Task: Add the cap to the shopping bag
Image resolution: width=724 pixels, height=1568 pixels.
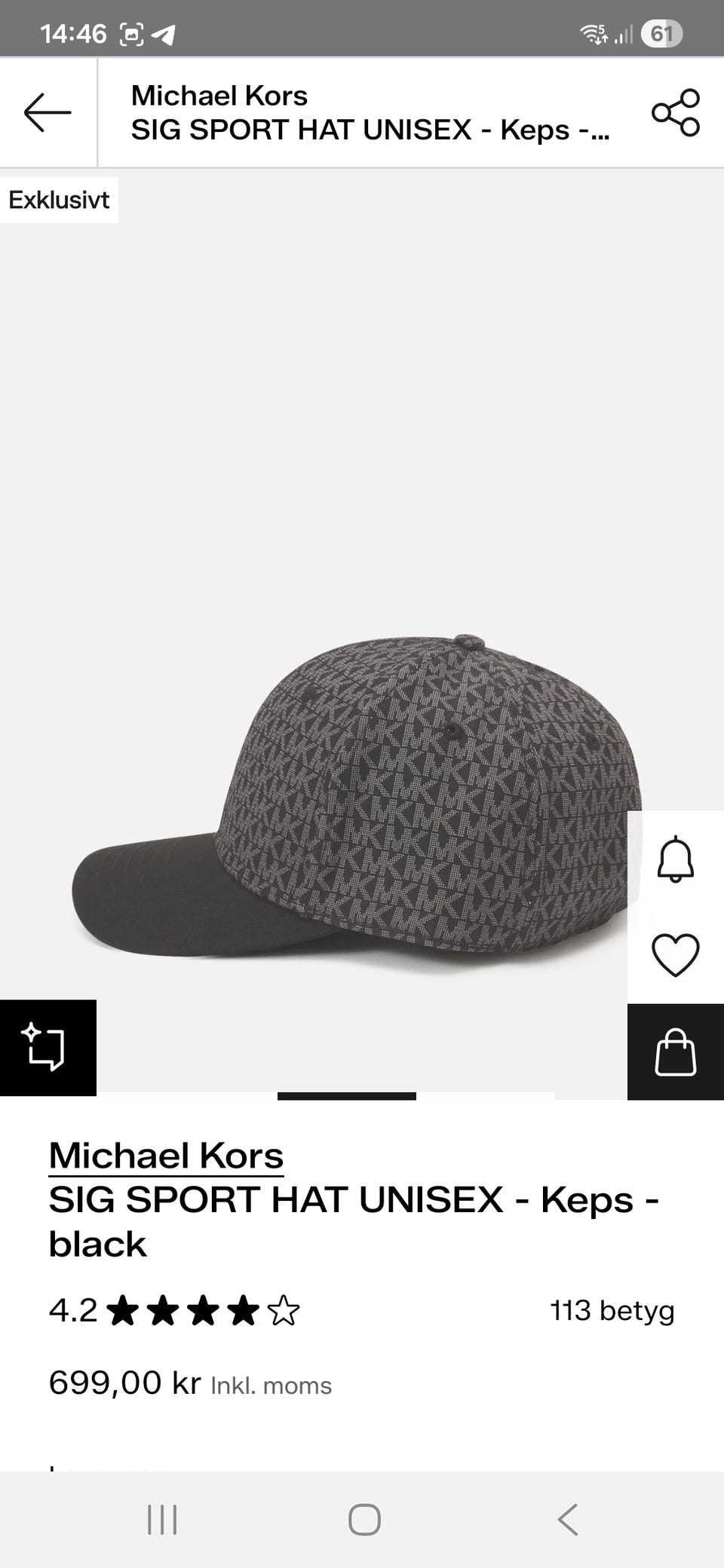Action: (x=675, y=1052)
